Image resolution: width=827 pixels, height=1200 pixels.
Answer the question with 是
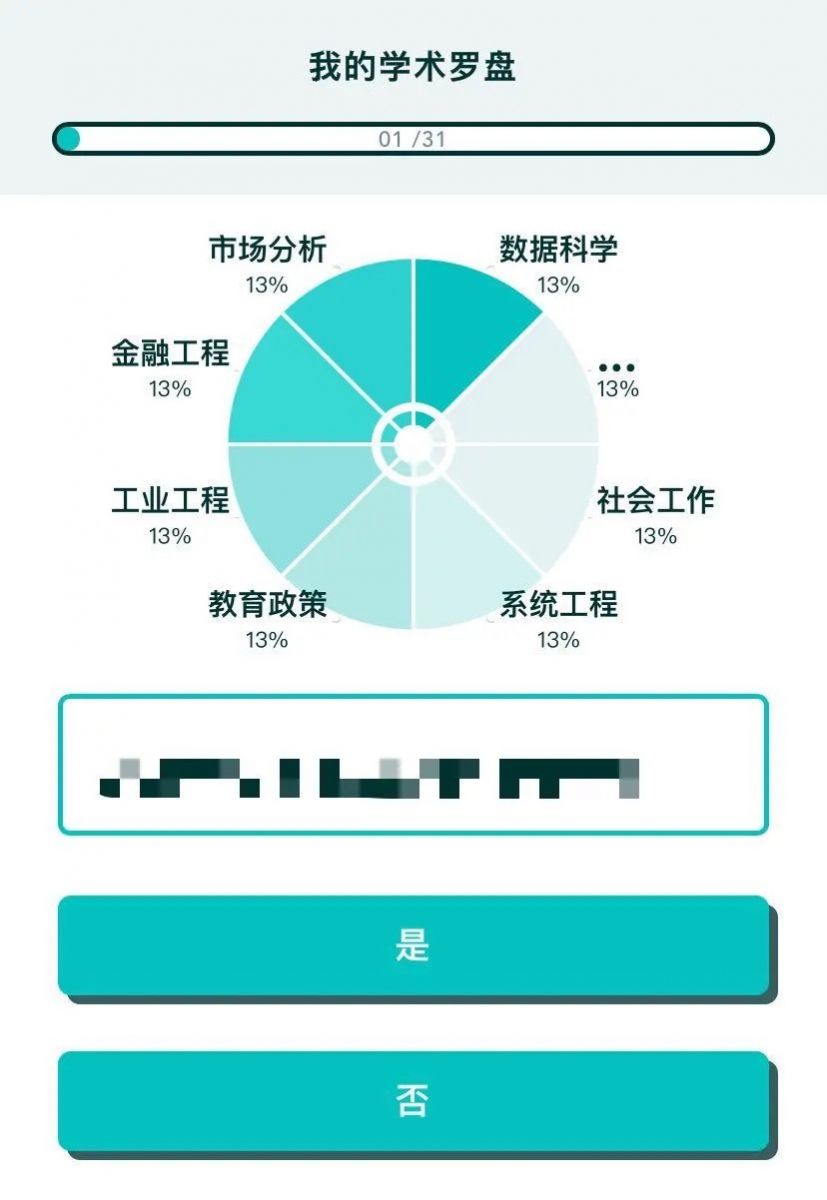pos(413,945)
